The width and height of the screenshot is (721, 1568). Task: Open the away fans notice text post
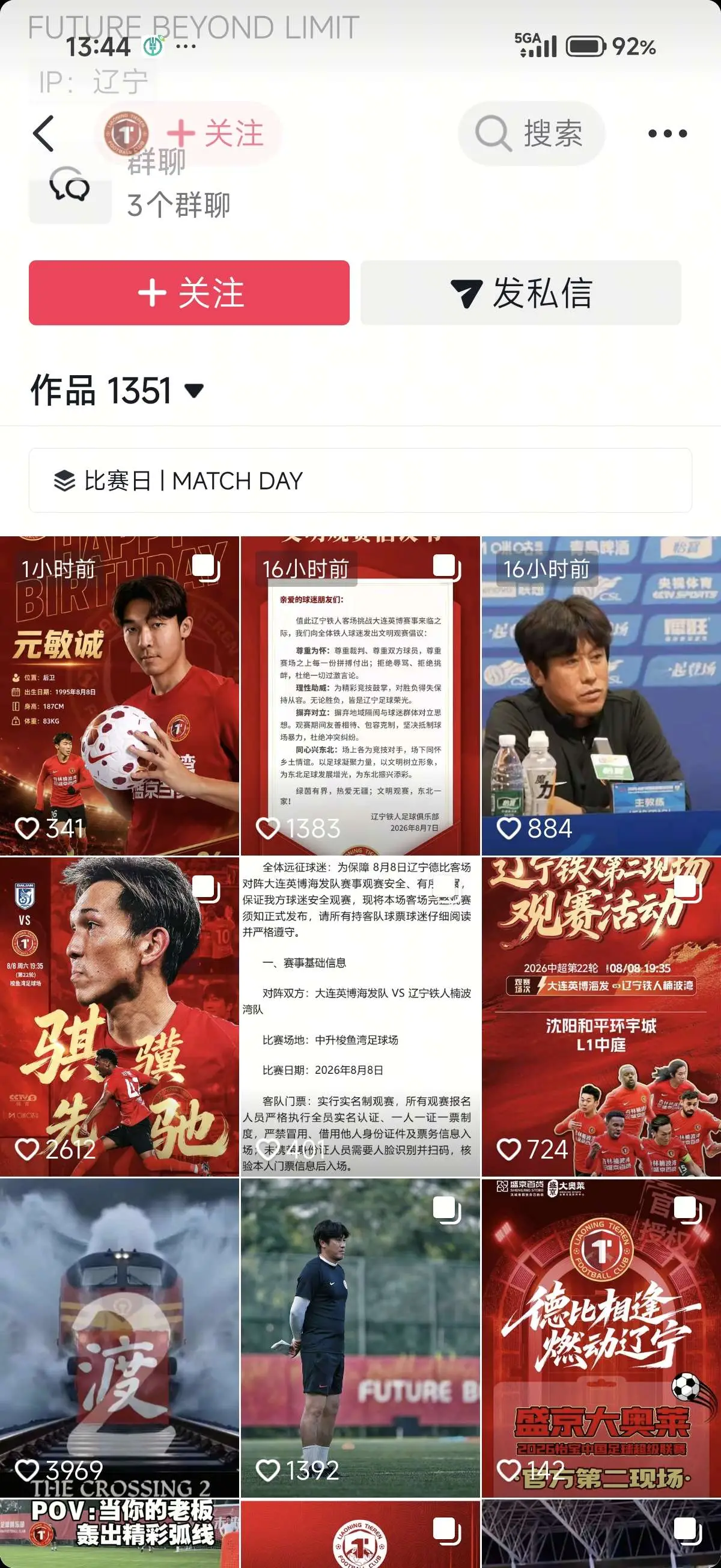point(360,1017)
